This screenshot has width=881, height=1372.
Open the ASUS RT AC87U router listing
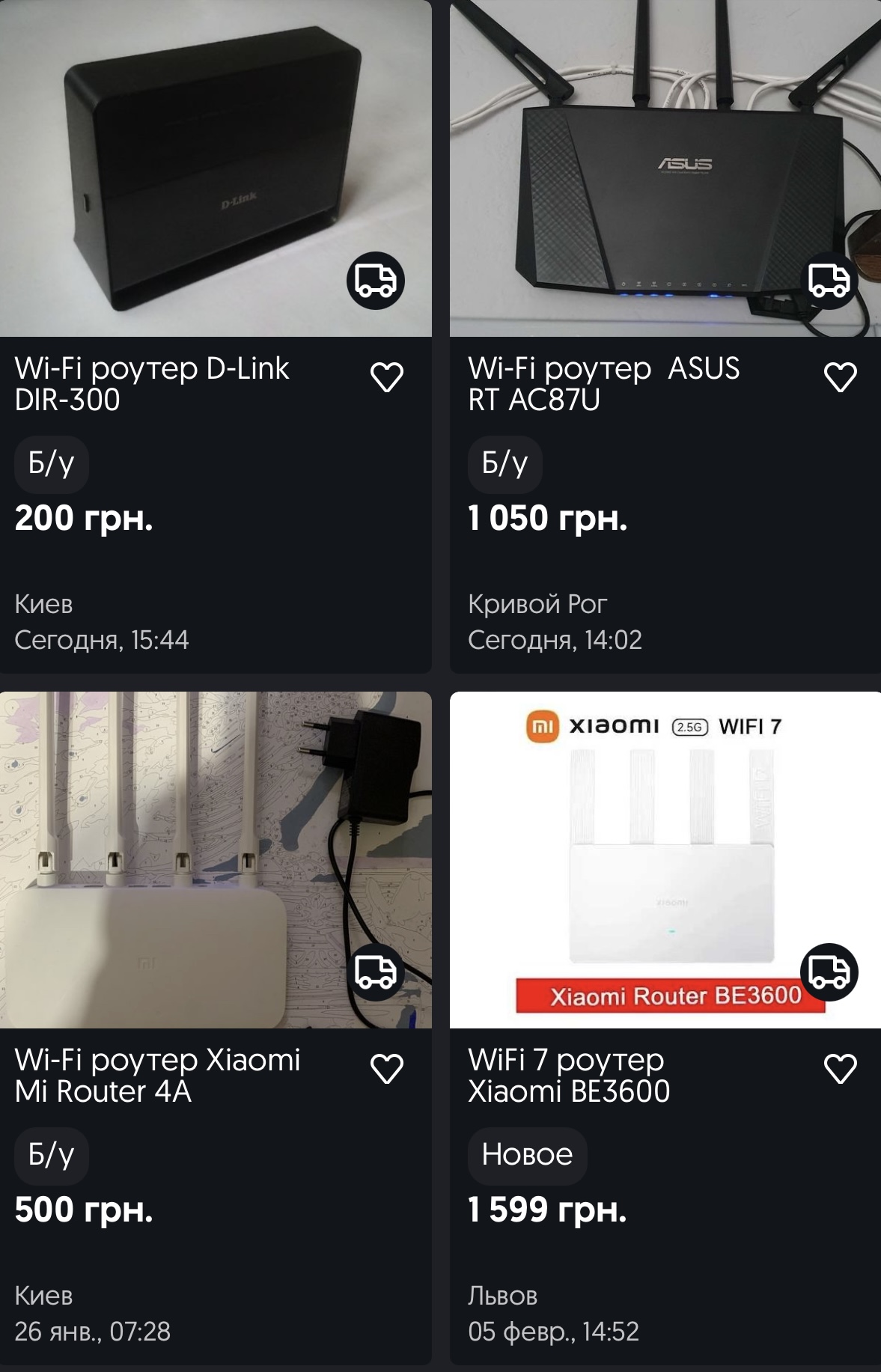(603, 384)
